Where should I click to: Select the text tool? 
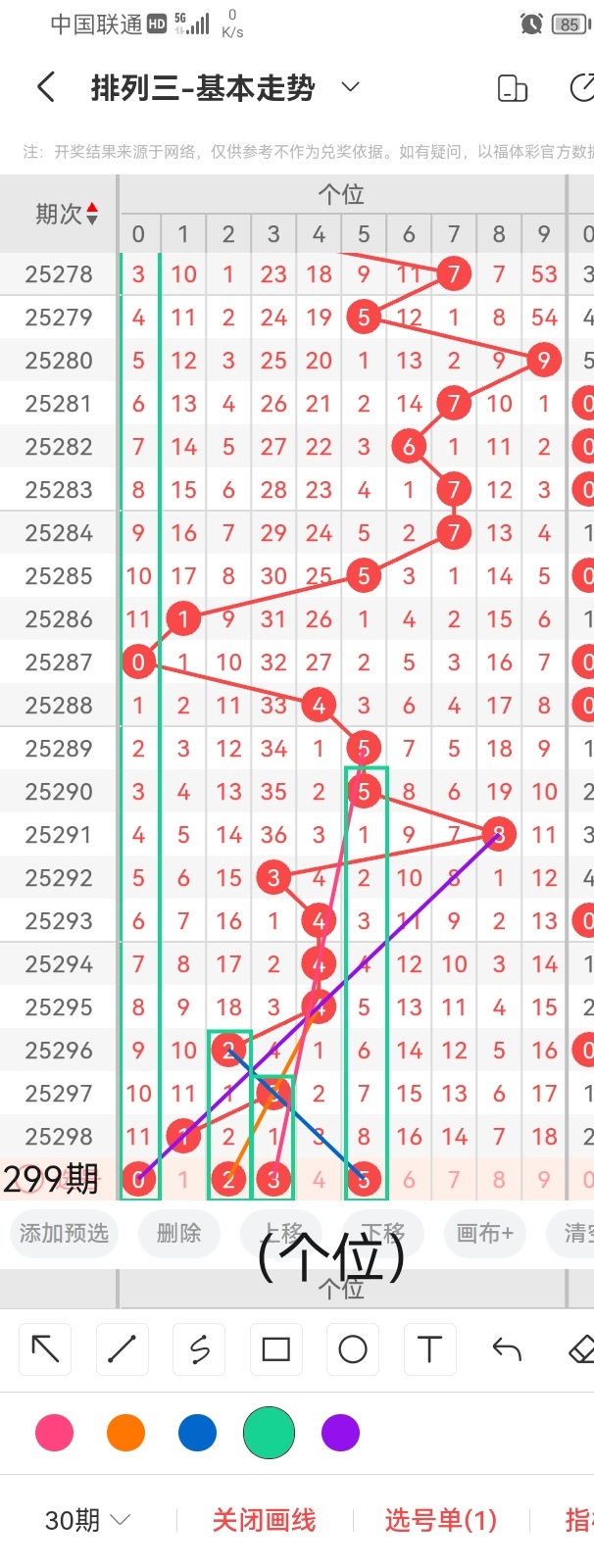pyautogui.click(x=429, y=1349)
